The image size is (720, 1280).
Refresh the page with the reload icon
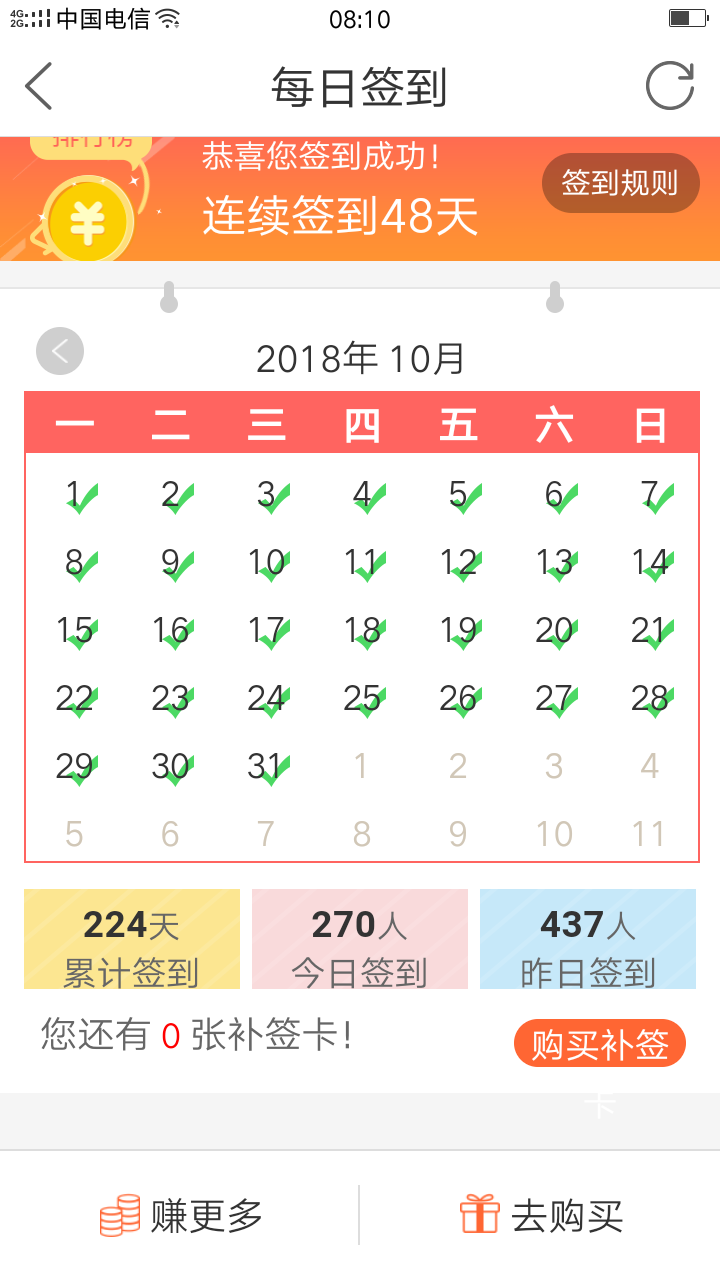click(x=669, y=86)
